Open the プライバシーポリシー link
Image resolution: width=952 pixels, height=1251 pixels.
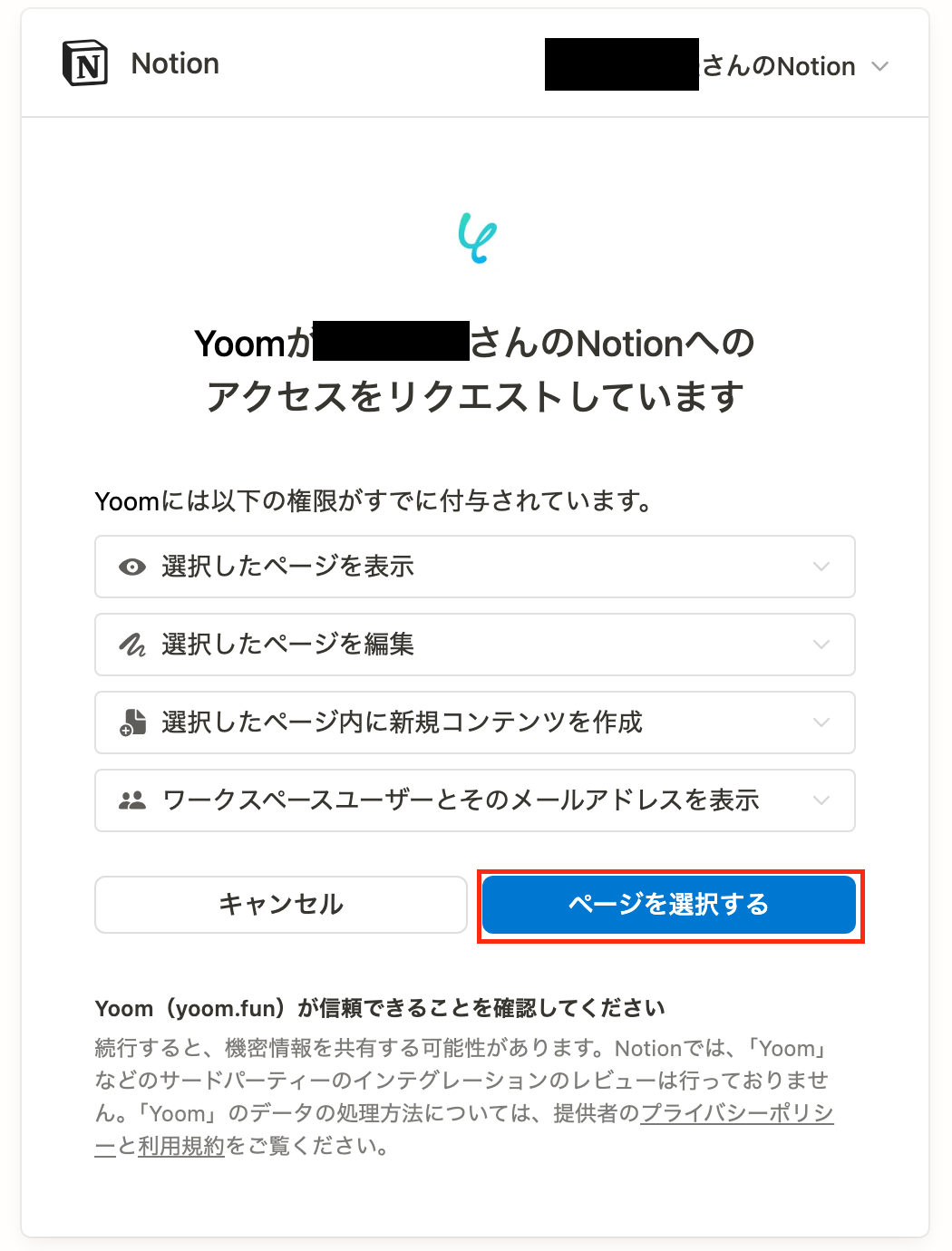tap(736, 1113)
